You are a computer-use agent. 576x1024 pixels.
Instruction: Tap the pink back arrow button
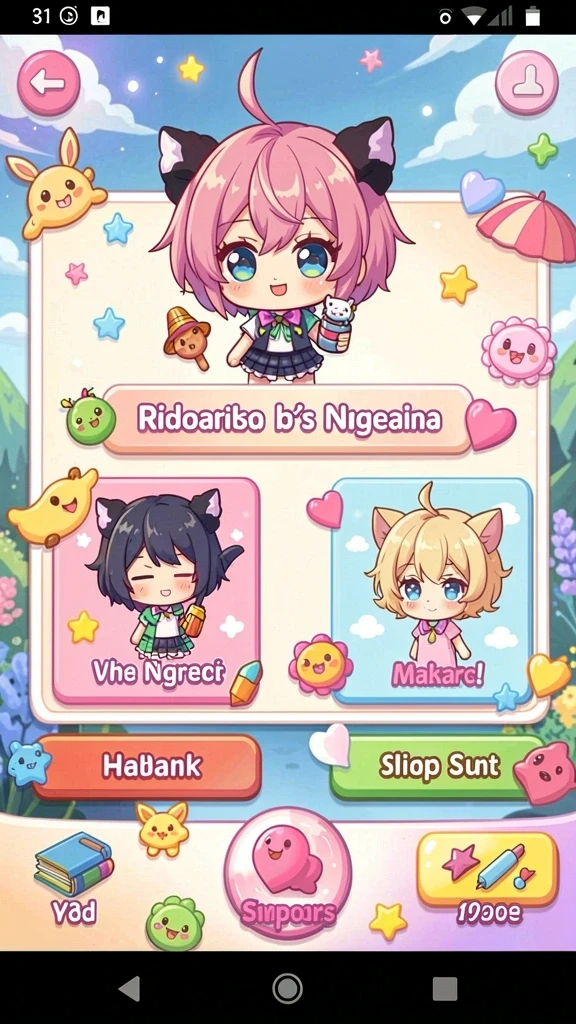pyautogui.click(x=49, y=83)
